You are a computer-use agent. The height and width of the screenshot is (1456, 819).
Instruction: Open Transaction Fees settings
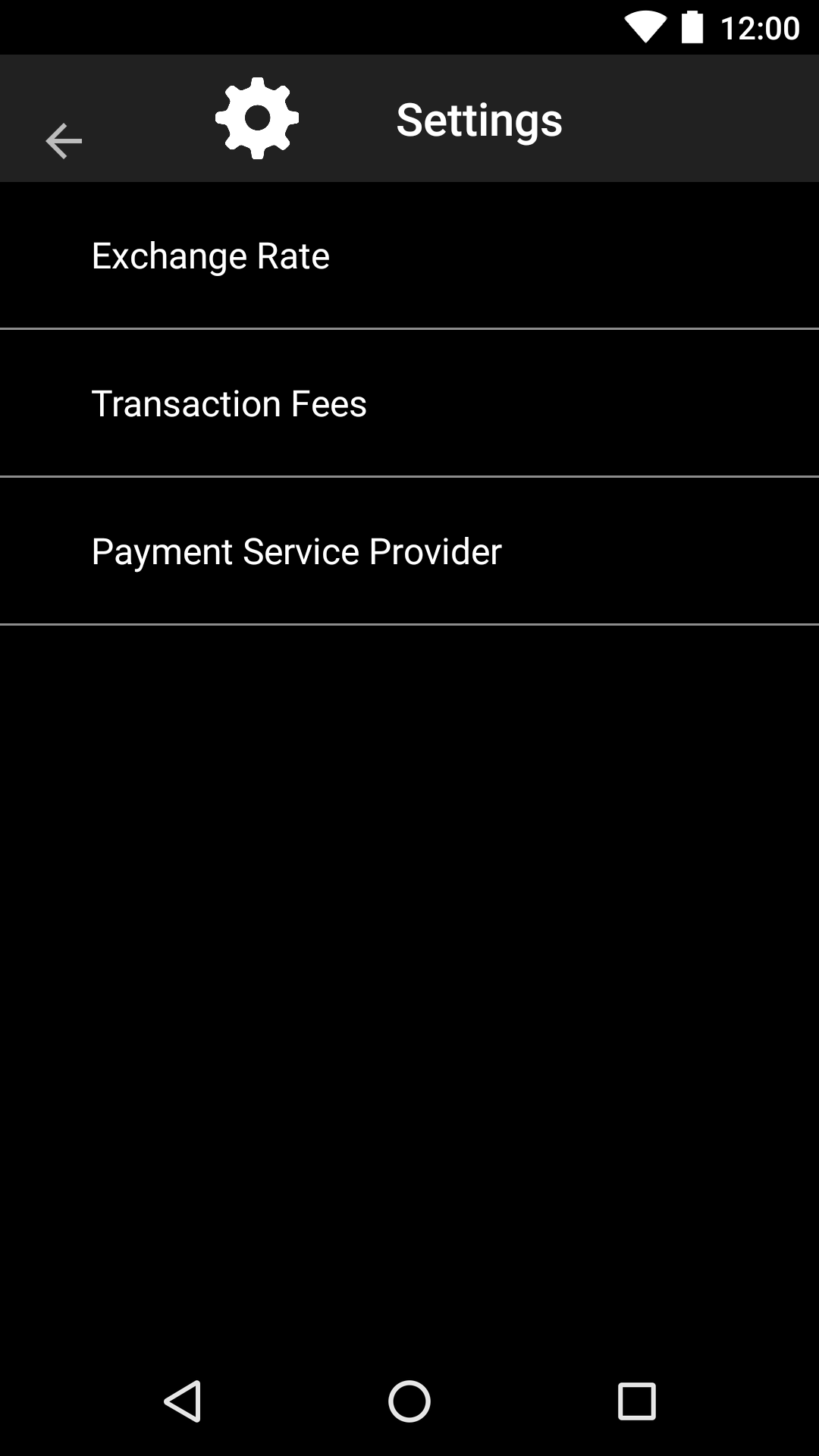point(229,403)
